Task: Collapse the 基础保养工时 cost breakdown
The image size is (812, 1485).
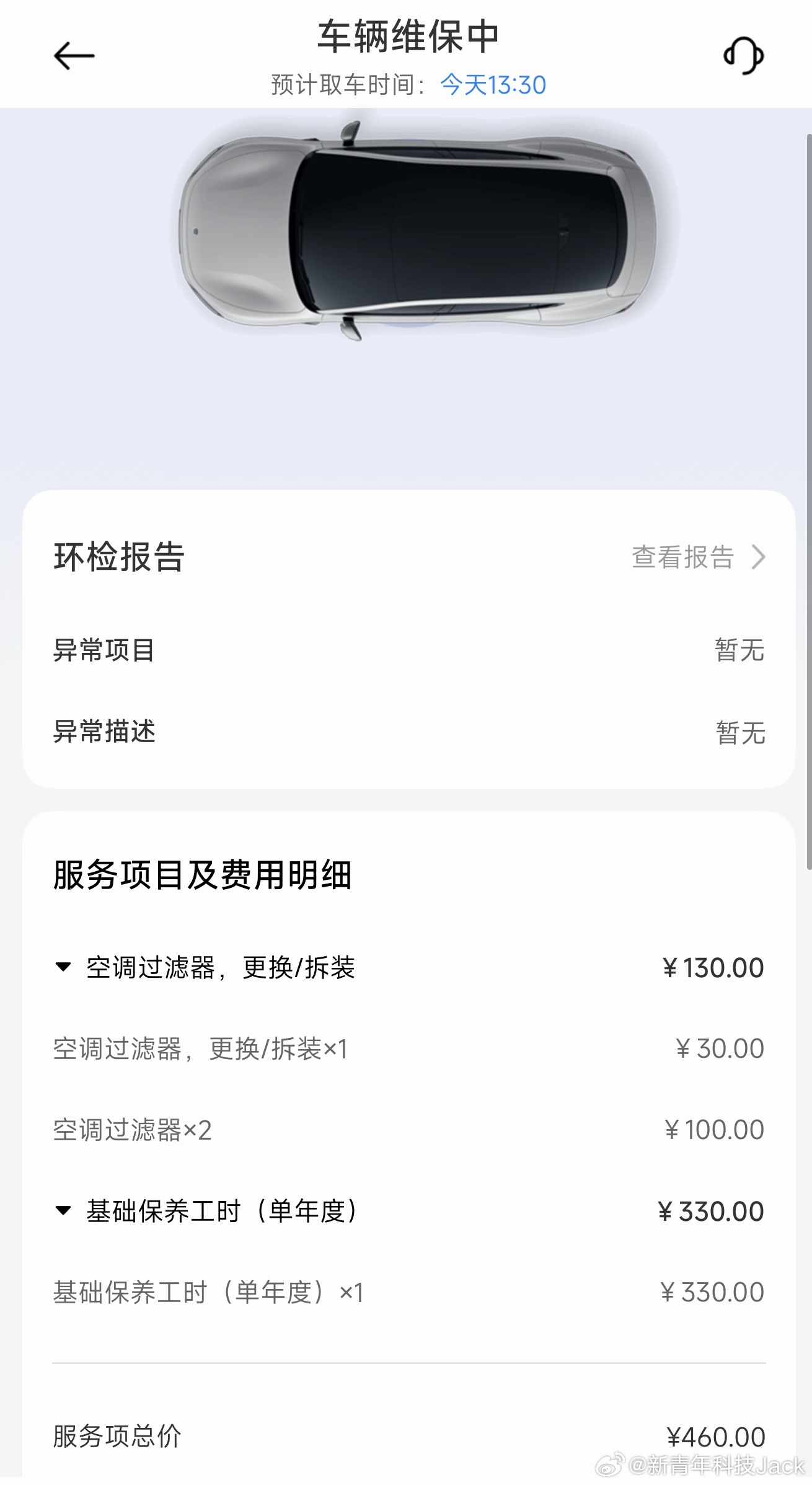Action: click(63, 1211)
